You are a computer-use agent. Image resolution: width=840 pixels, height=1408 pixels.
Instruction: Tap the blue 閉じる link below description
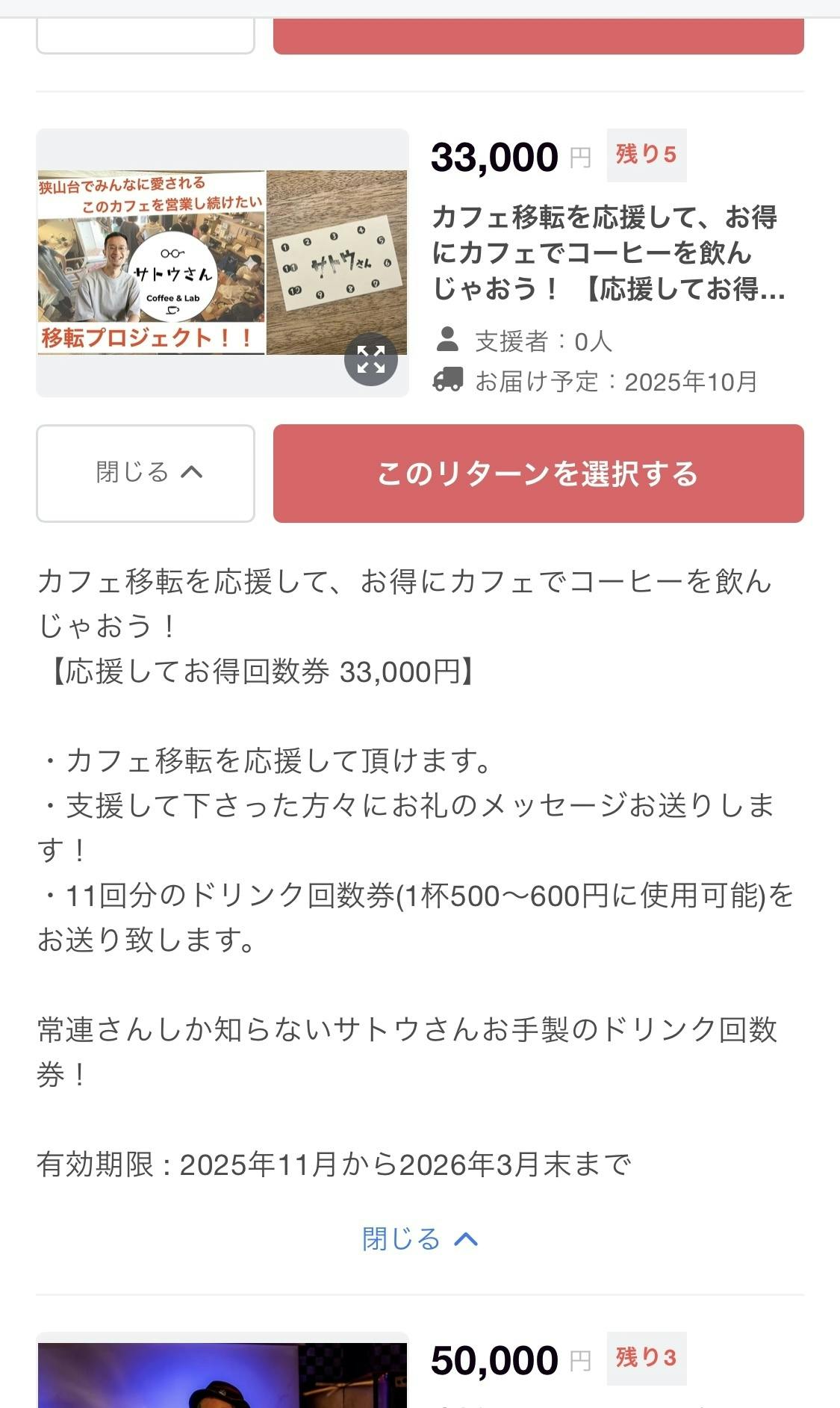pos(419,1238)
